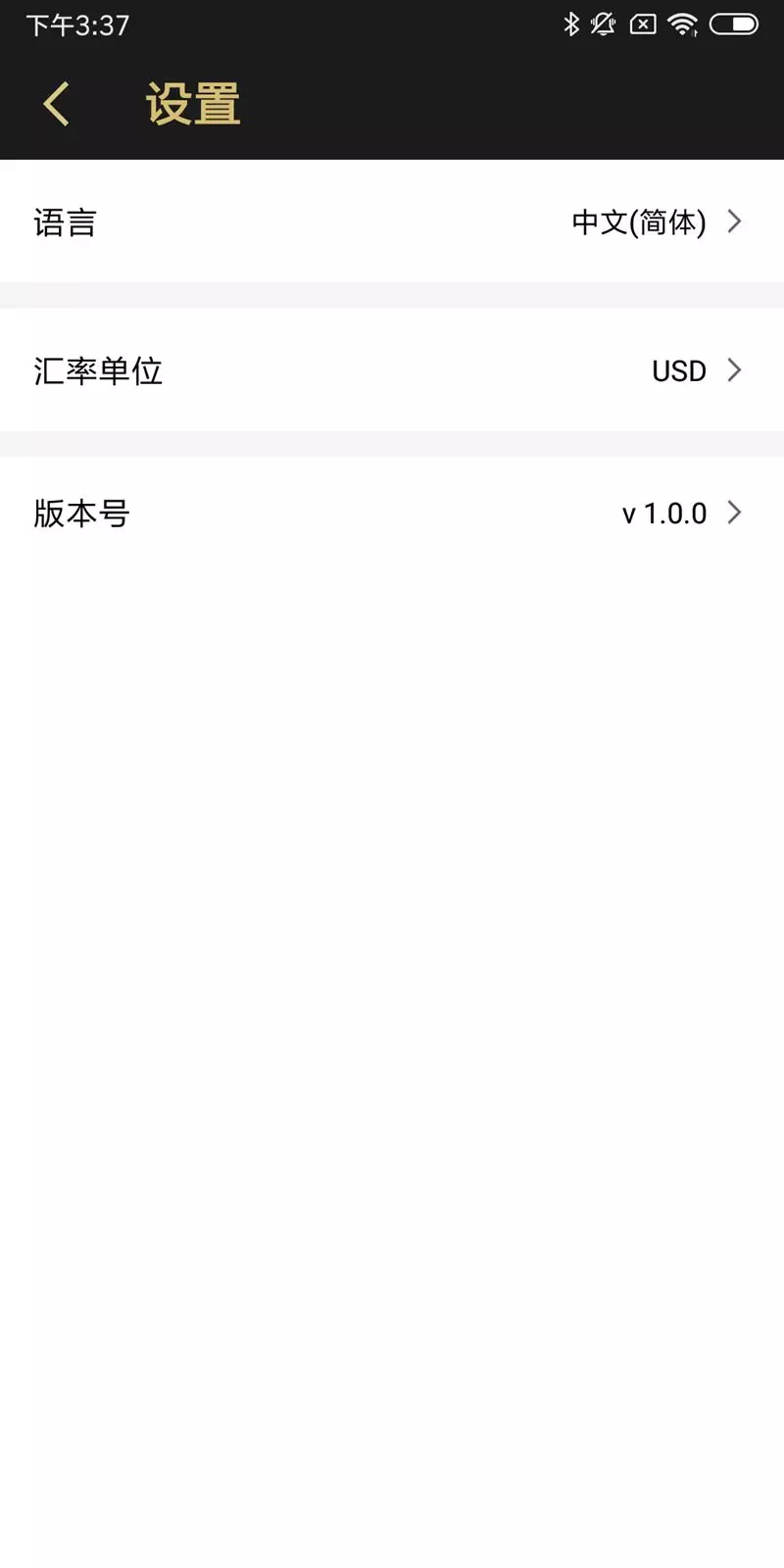Tap the current language value 中文(简体)
784x1568 pixels.
click(638, 222)
